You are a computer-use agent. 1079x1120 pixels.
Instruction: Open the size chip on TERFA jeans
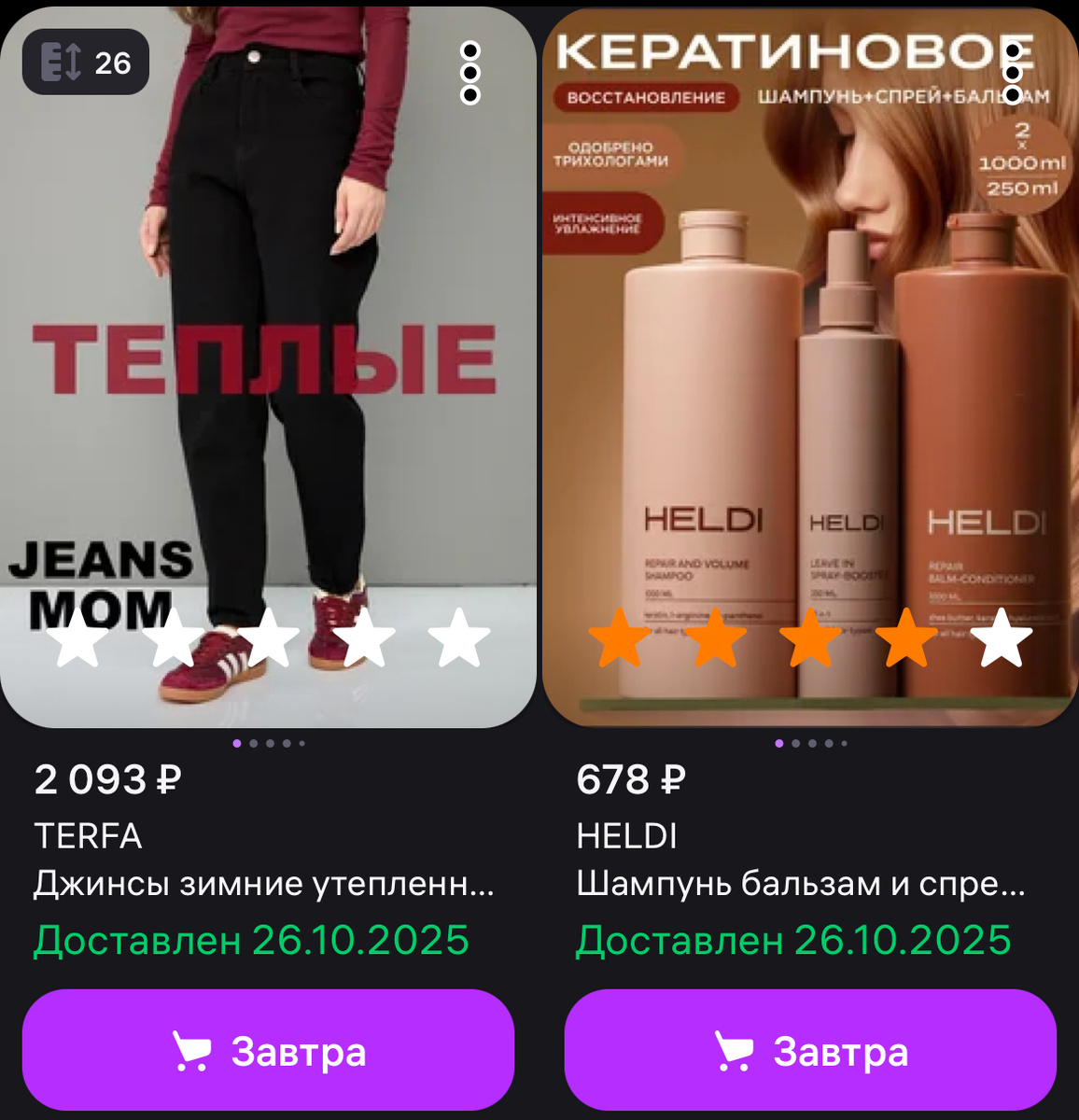pyautogui.click(x=86, y=63)
